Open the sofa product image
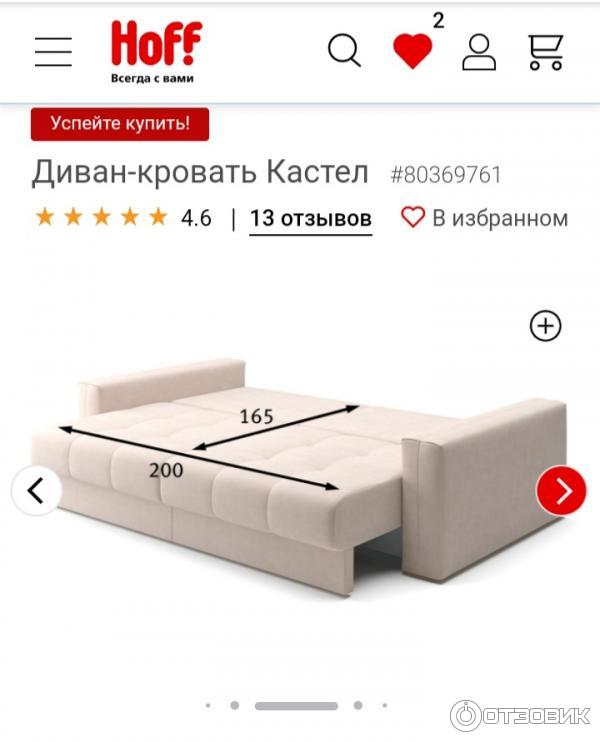600x742 pixels. (300, 470)
